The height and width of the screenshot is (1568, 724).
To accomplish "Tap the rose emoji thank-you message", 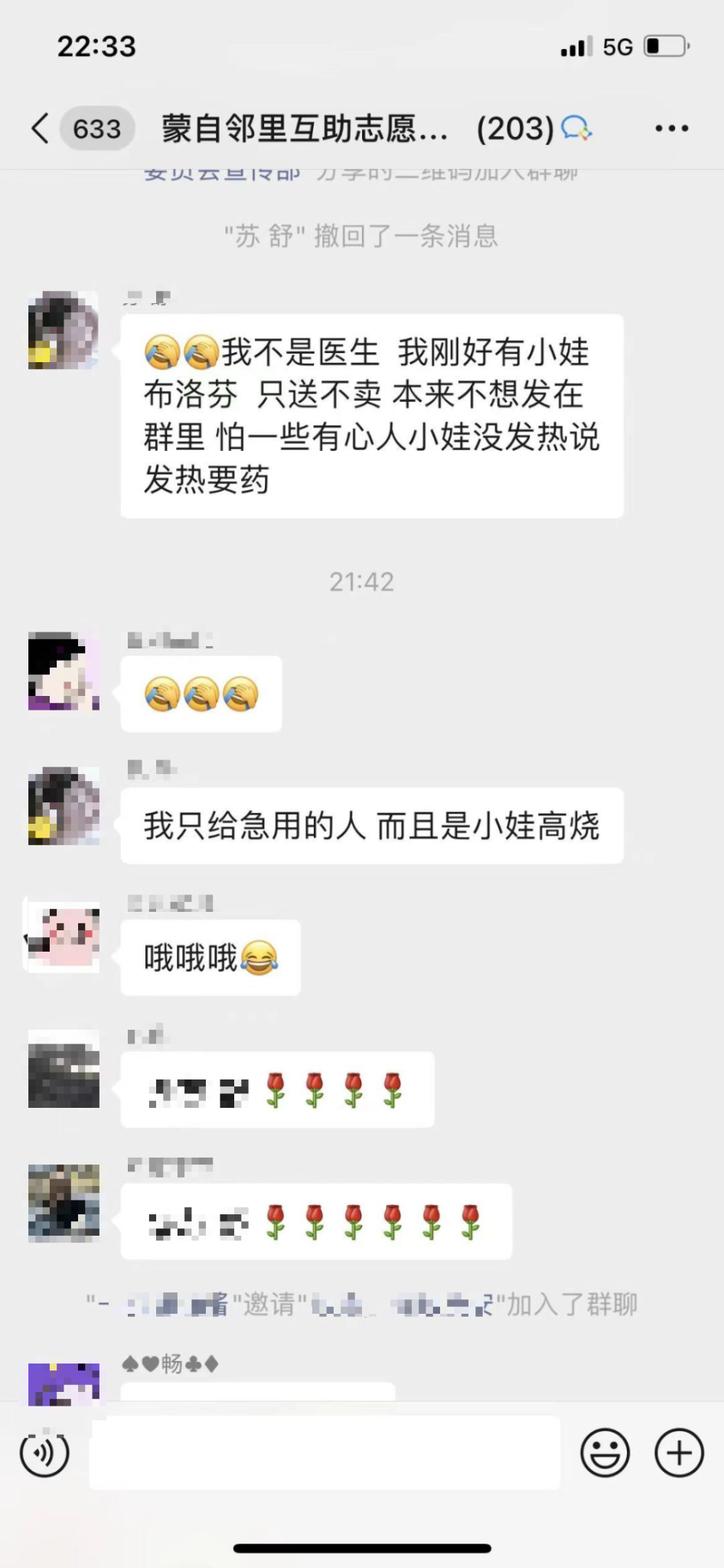I will (277, 1089).
